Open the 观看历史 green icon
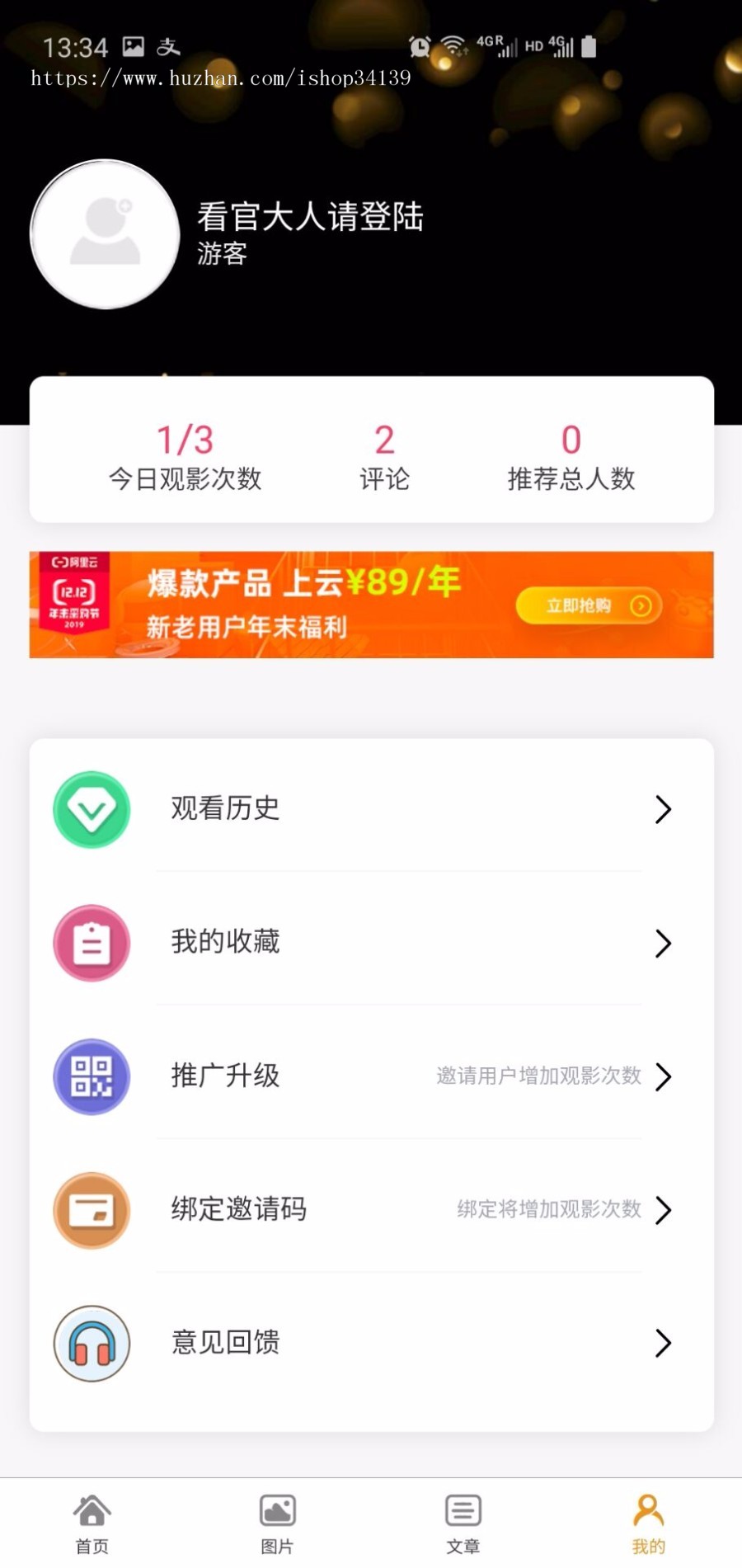Viewport: 742px width, 1568px height. [92, 809]
